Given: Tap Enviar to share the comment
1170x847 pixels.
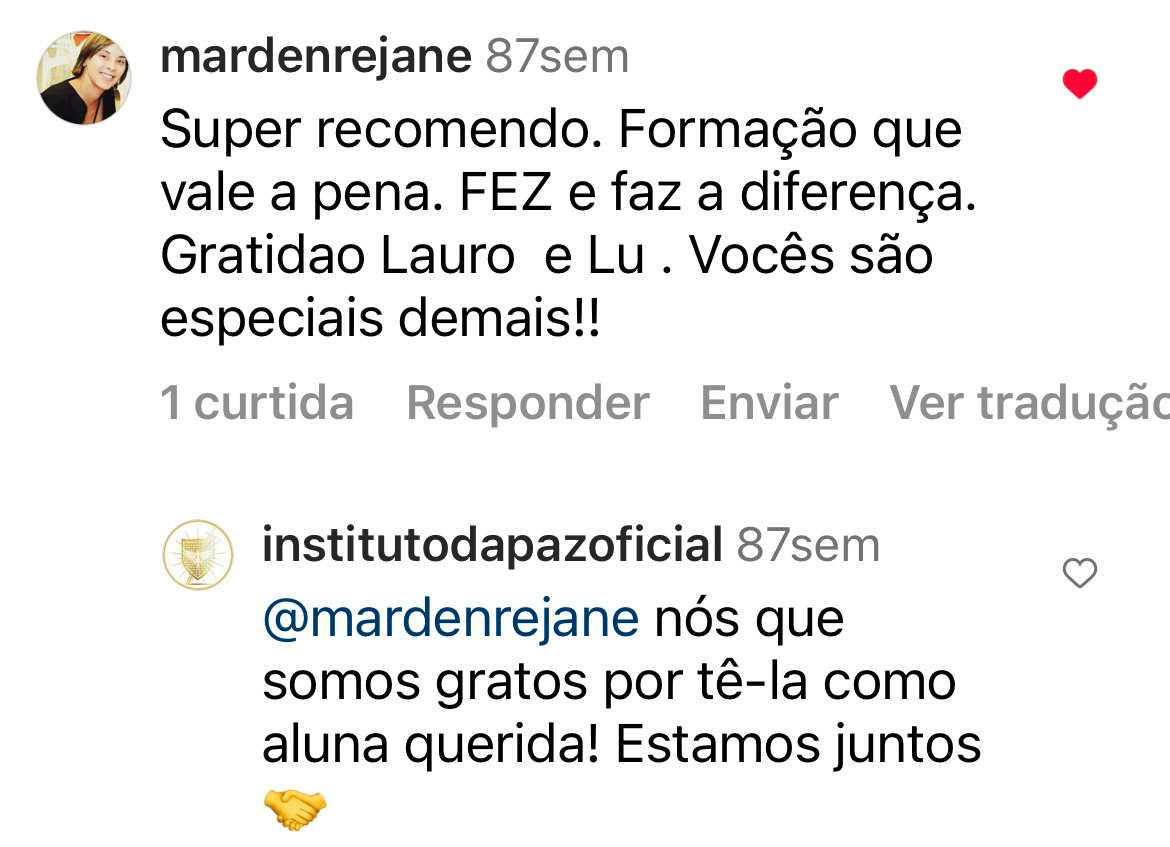Looking at the screenshot, I should [x=769, y=403].
